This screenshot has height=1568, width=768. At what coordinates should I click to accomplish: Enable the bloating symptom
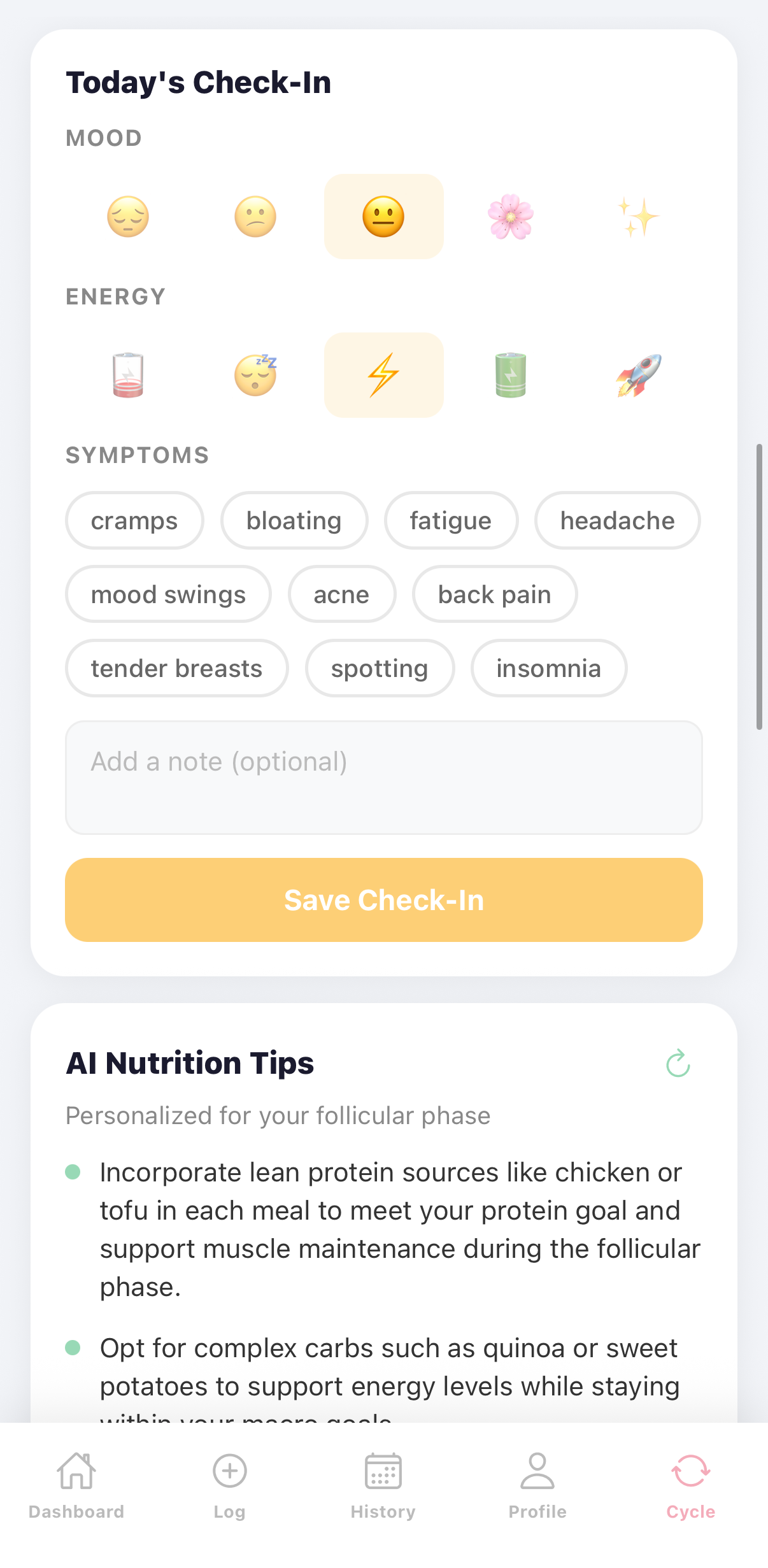click(x=294, y=520)
